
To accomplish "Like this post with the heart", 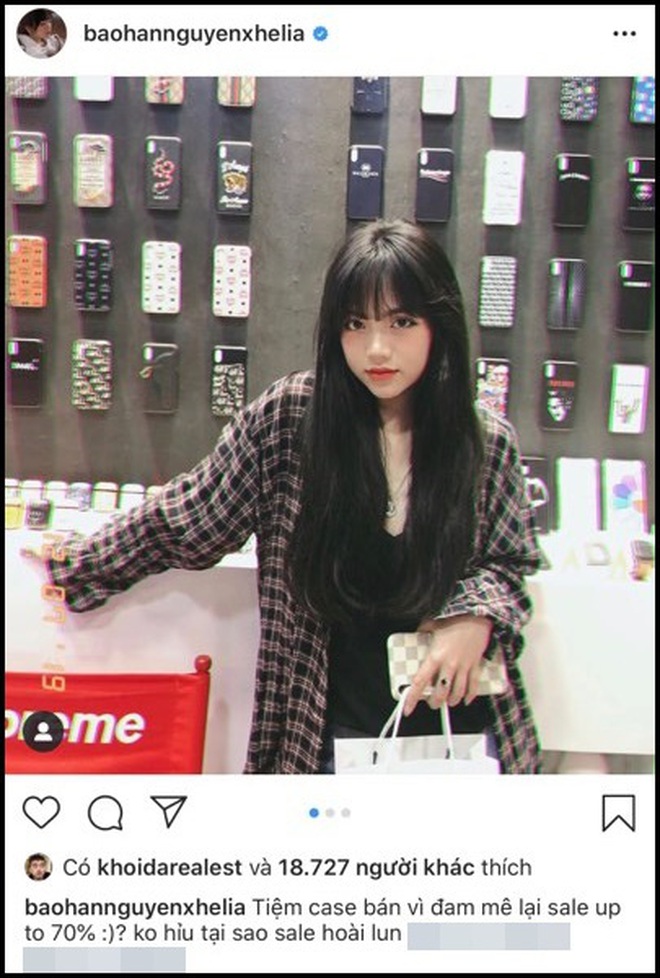I will point(41,812).
